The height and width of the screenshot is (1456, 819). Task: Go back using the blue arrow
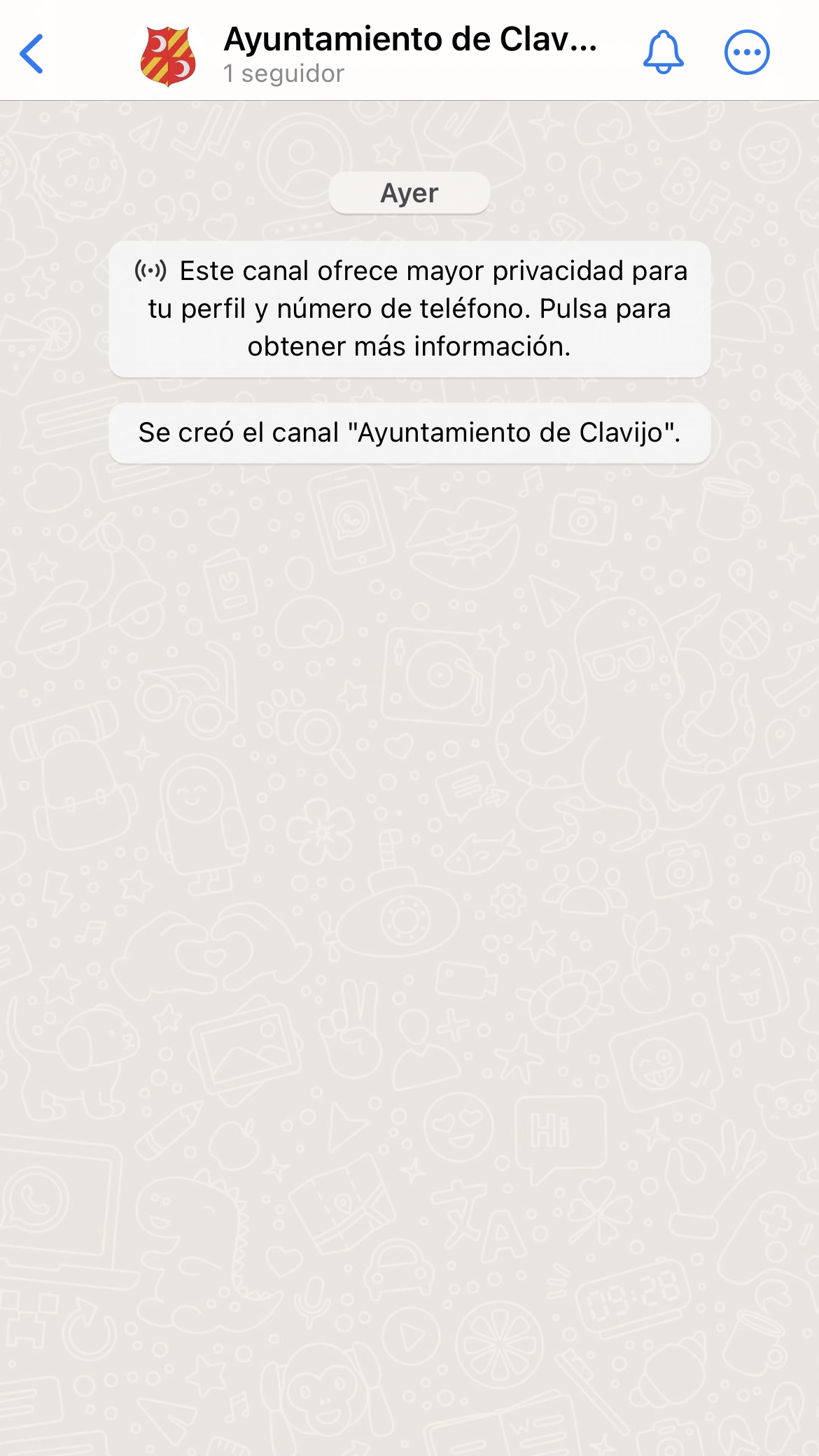[x=31, y=53]
